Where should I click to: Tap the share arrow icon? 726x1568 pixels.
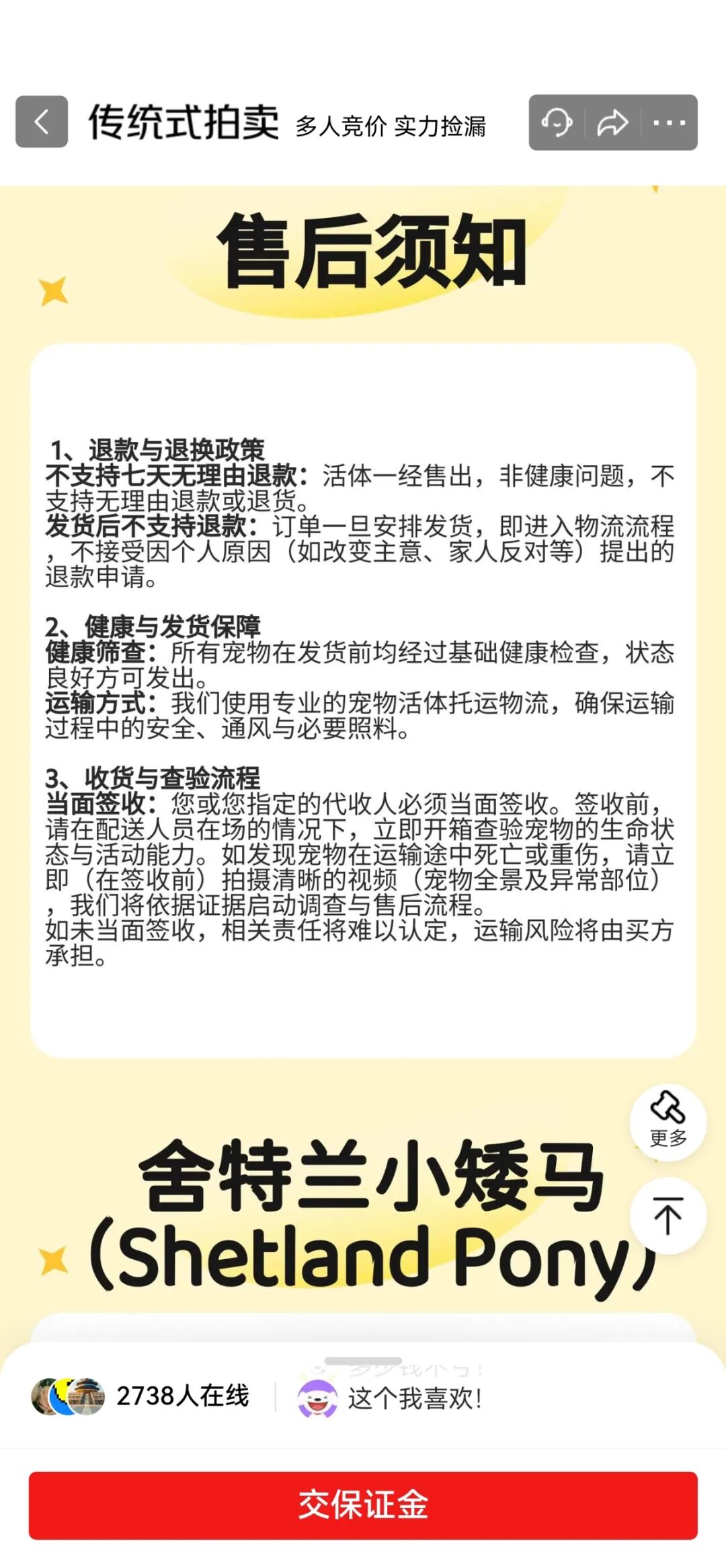click(x=613, y=122)
